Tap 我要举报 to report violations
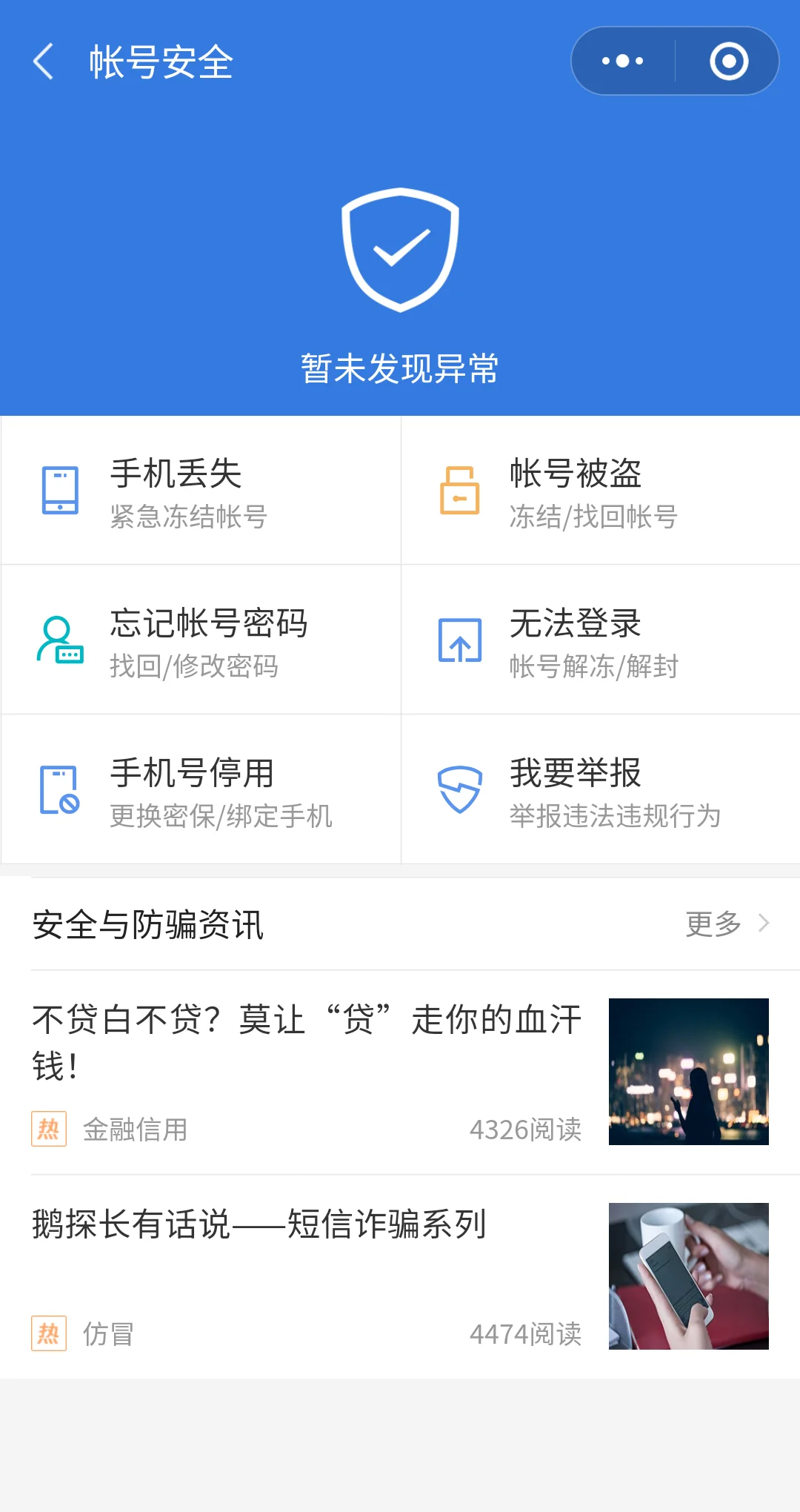This screenshot has width=800, height=1512. click(x=600, y=790)
